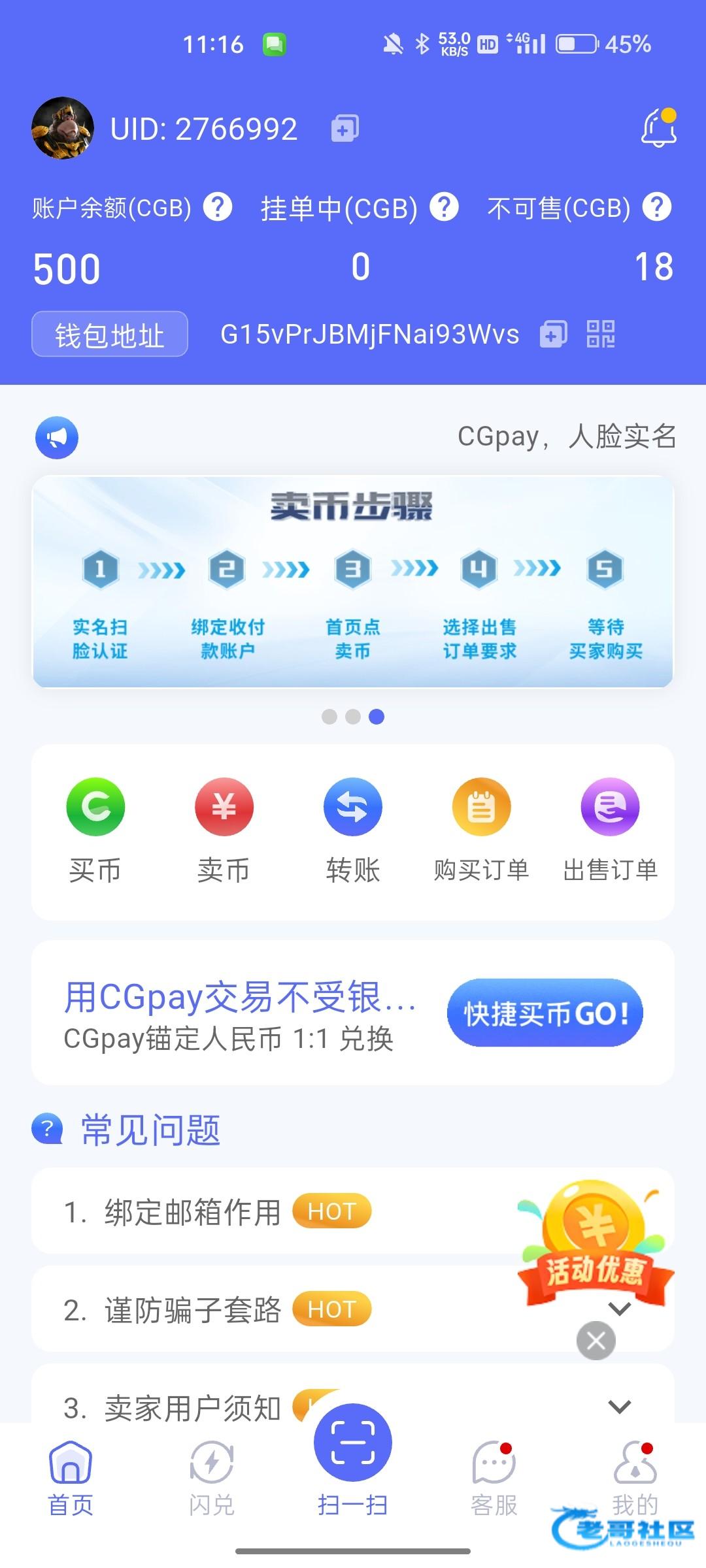706x1568 pixels.
Task: Copy the wallet address
Action: point(553,335)
